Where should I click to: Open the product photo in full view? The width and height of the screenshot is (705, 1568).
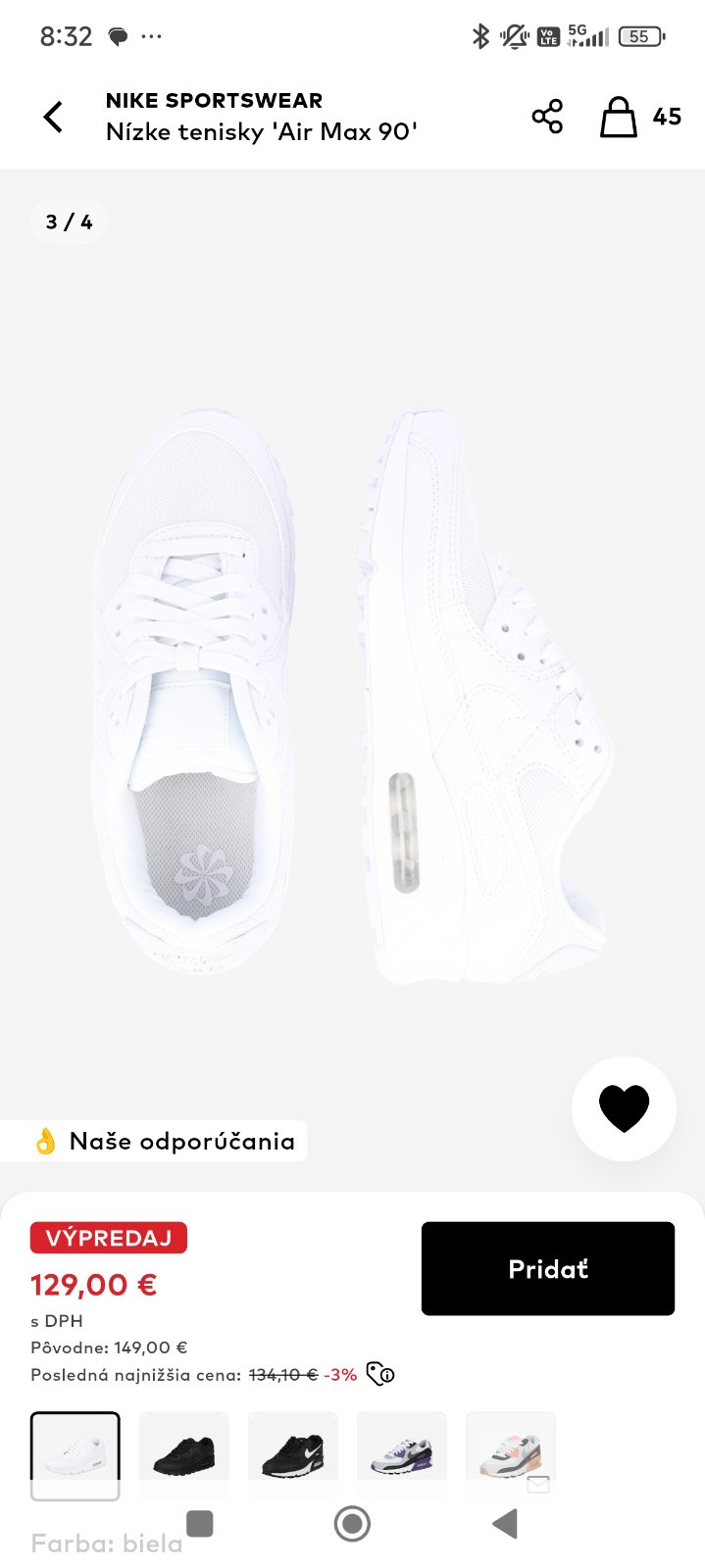(x=353, y=686)
